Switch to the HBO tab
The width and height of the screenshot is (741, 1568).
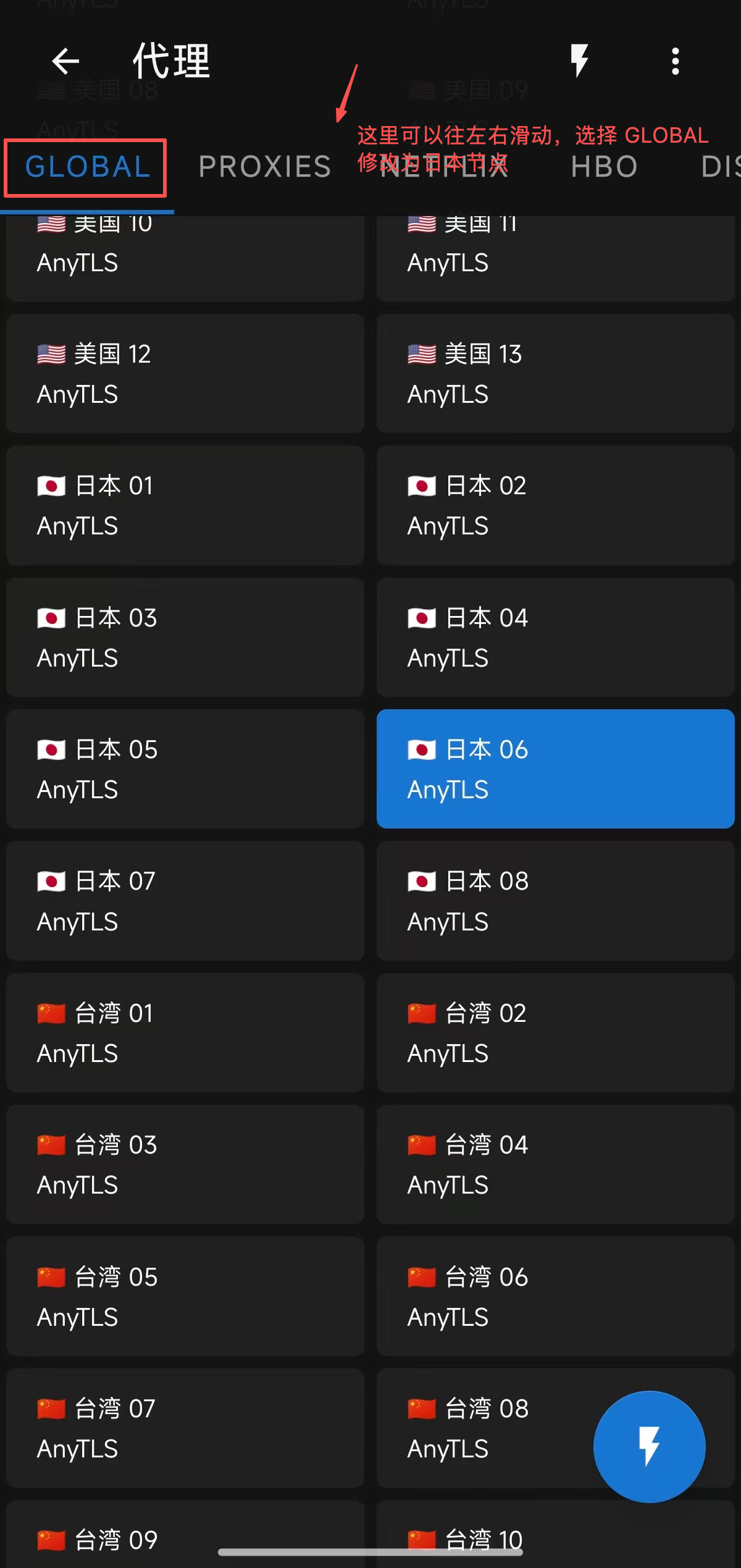click(x=604, y=167)
